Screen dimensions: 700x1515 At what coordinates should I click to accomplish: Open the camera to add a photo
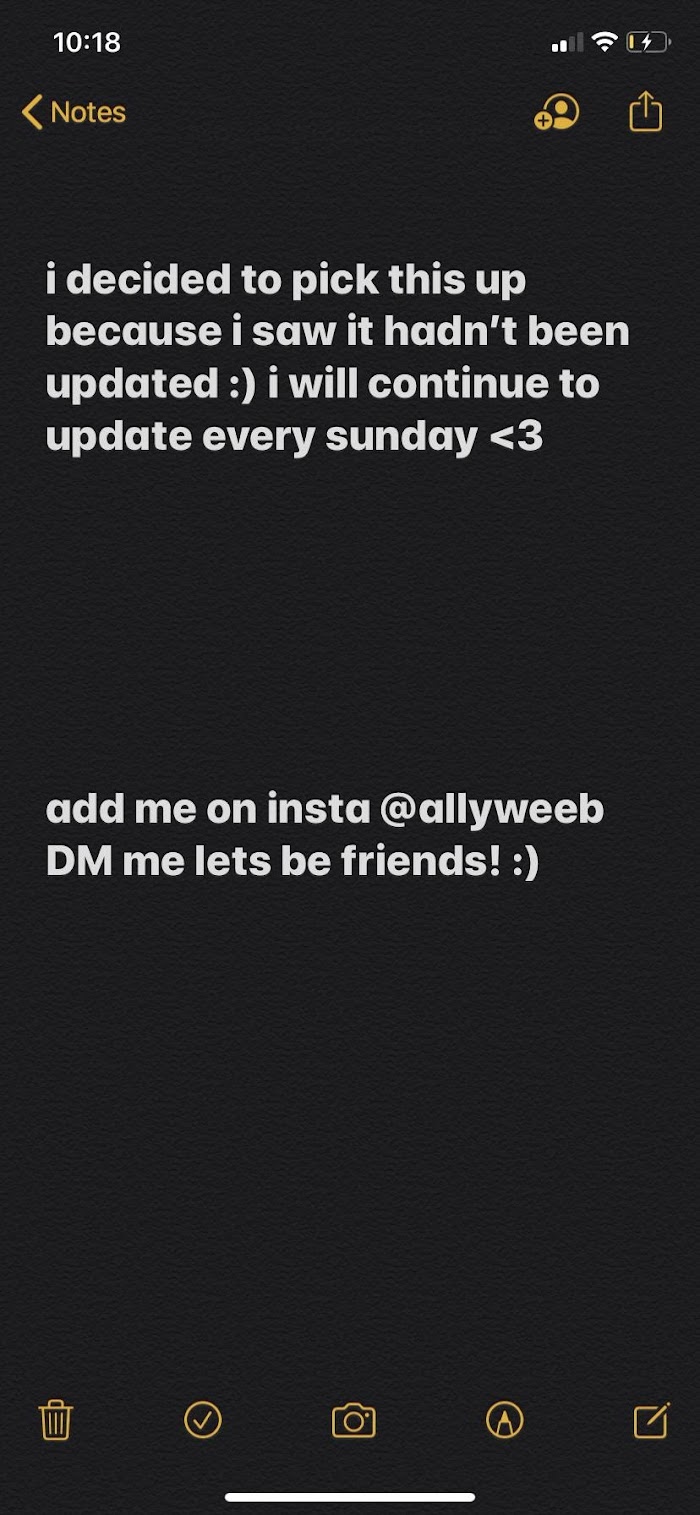(x=353, y=1420)
